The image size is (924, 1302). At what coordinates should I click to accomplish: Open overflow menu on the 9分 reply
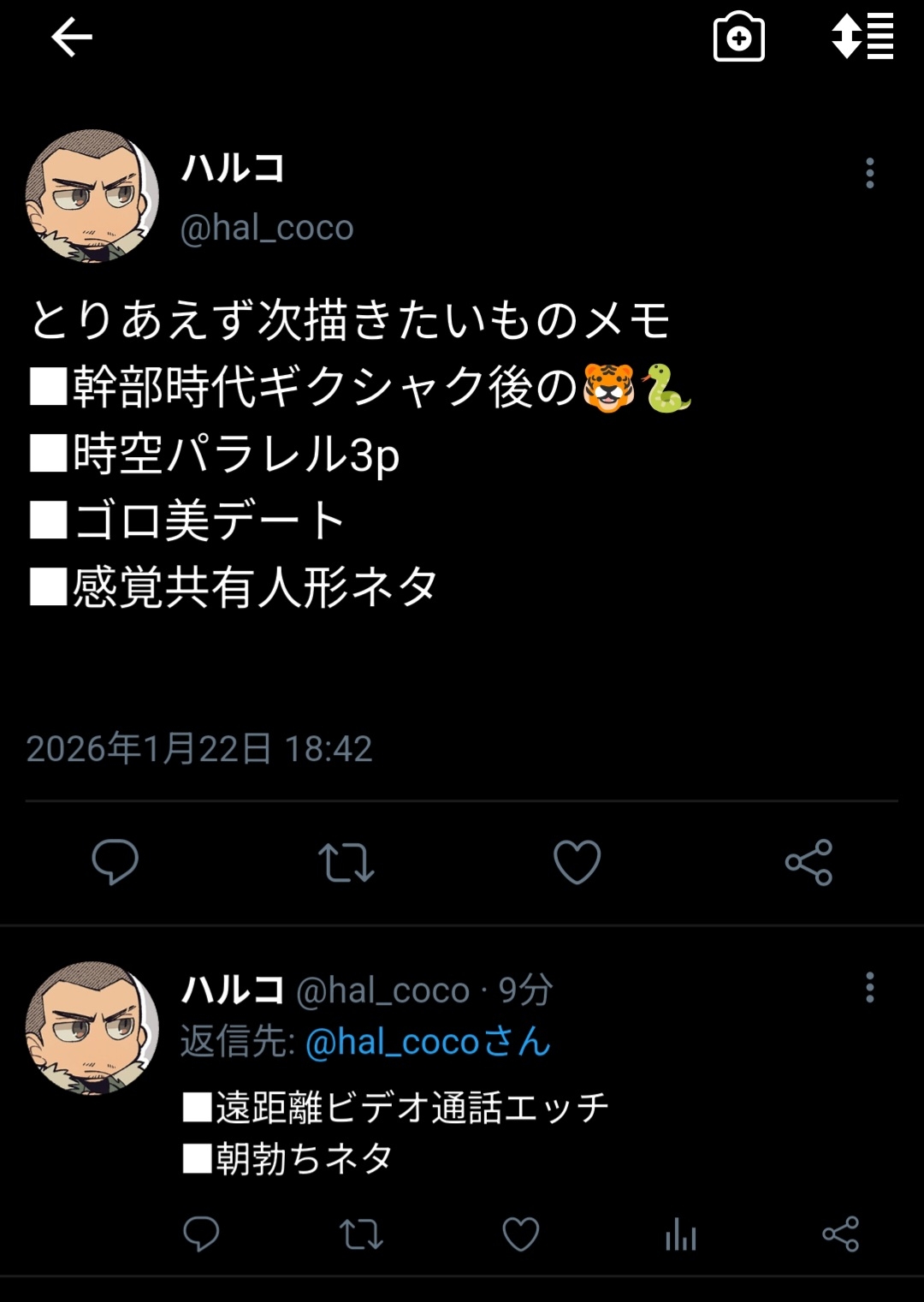coord(869,988)
